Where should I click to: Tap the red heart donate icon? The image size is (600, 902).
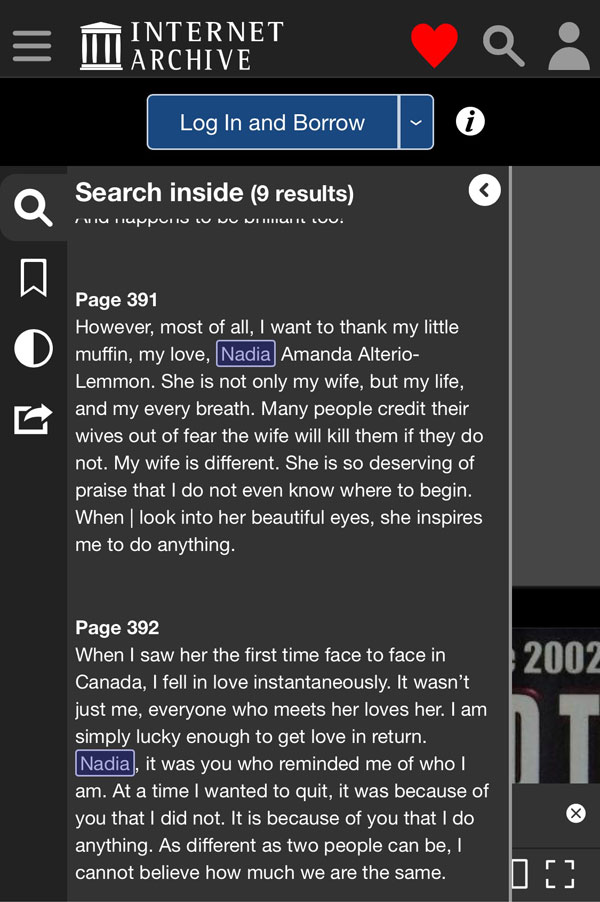coord(434,46)
